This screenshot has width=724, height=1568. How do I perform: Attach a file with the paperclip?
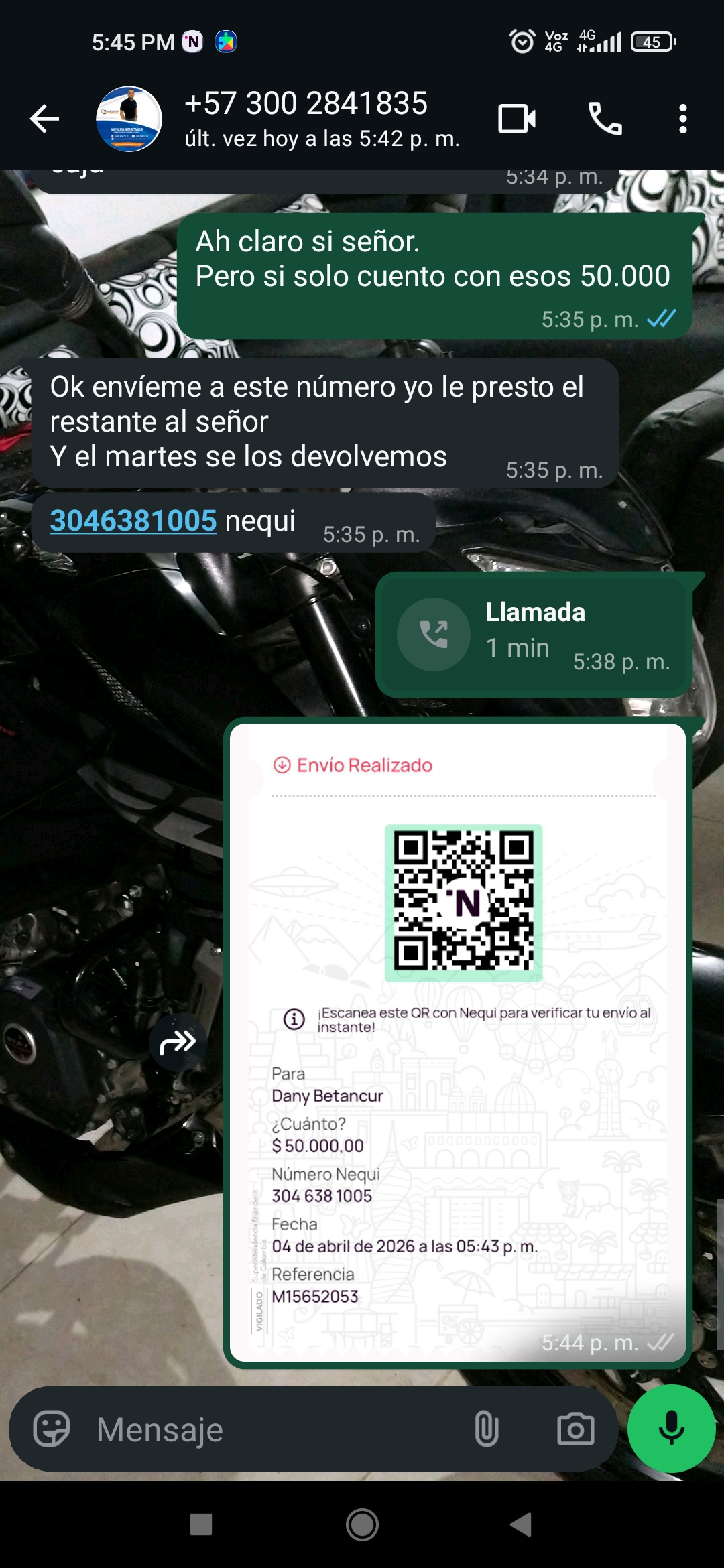pos(487,1429)
